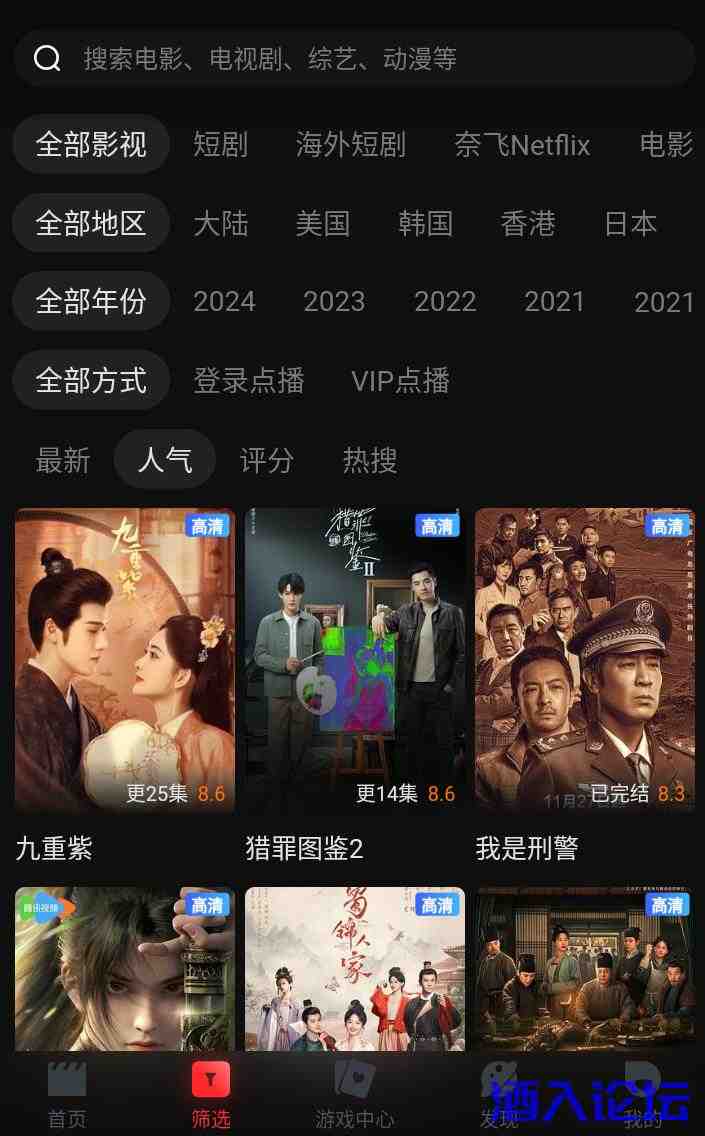View the show 我是刑警

[585, 662]
